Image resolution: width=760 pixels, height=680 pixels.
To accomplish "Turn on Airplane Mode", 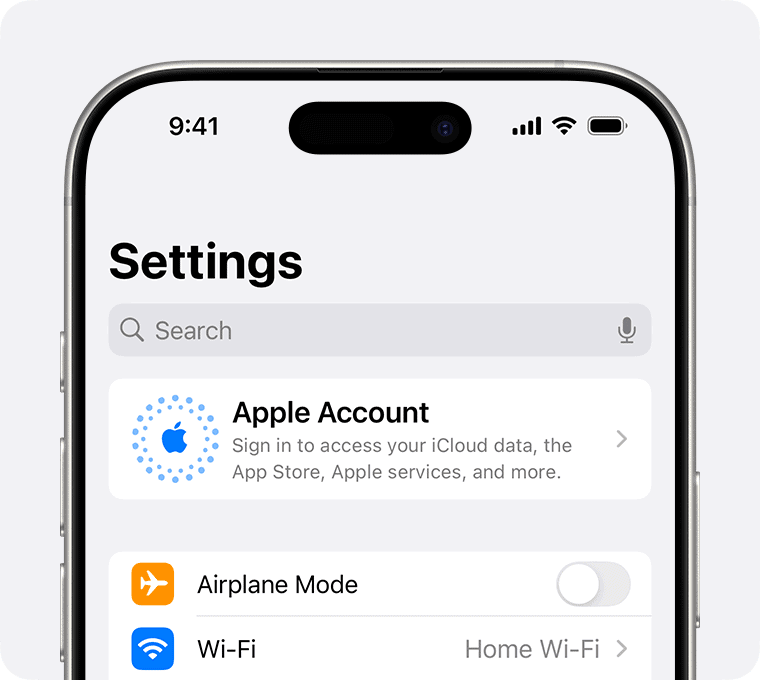I will tap(593, 584).
